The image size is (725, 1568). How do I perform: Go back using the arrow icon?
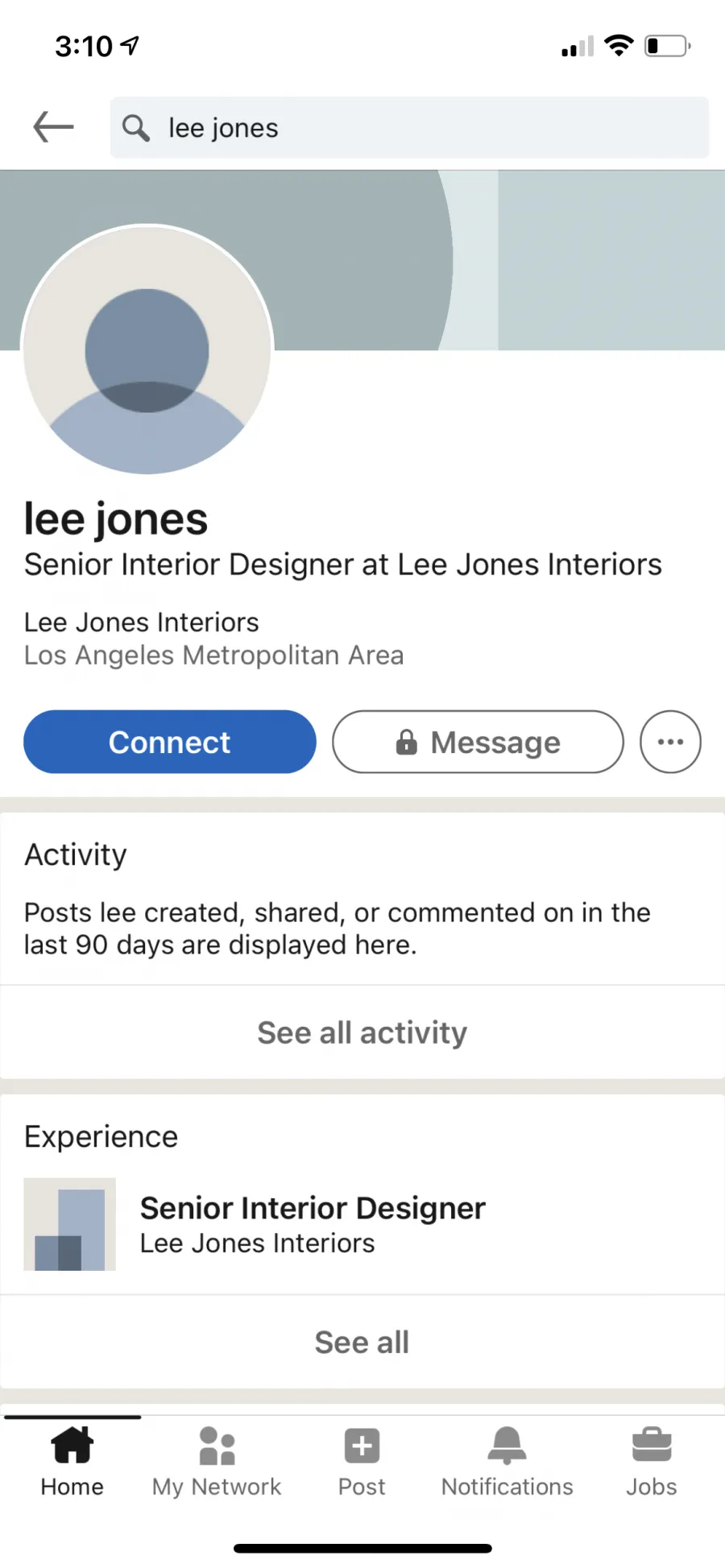[53, 127]
